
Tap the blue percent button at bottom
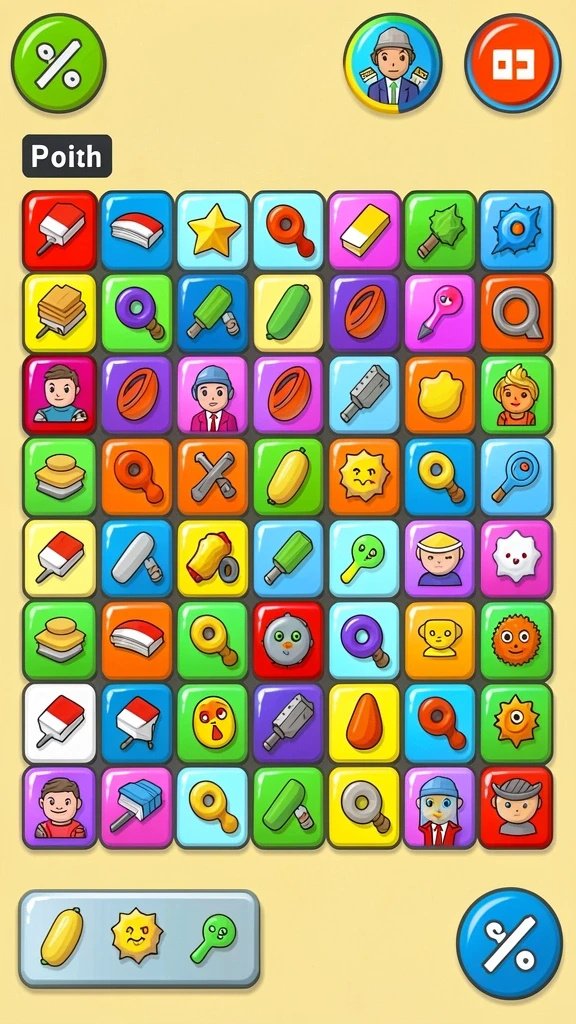pyautogui.click(x=509, y=943)
